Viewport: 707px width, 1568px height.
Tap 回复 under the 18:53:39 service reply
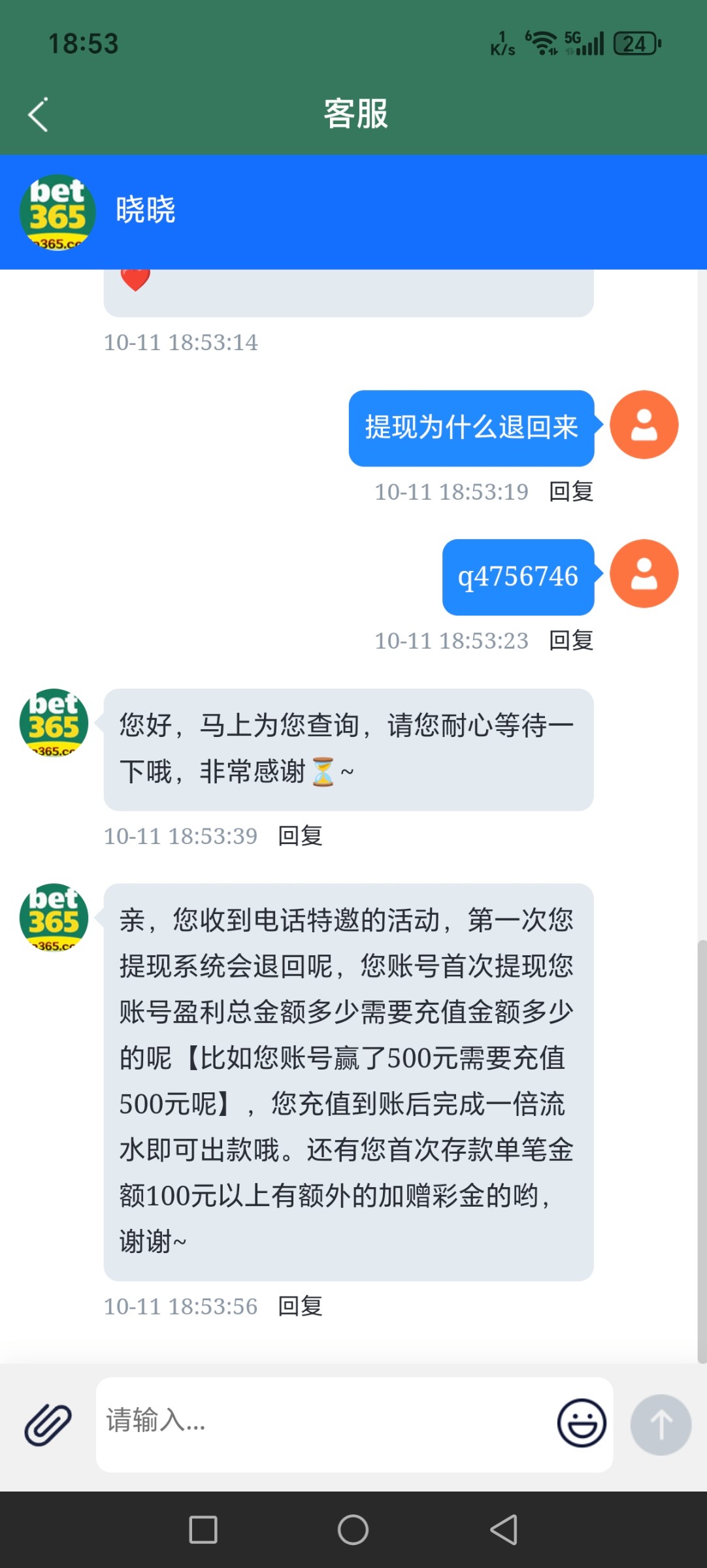click(x=300, y=835)
